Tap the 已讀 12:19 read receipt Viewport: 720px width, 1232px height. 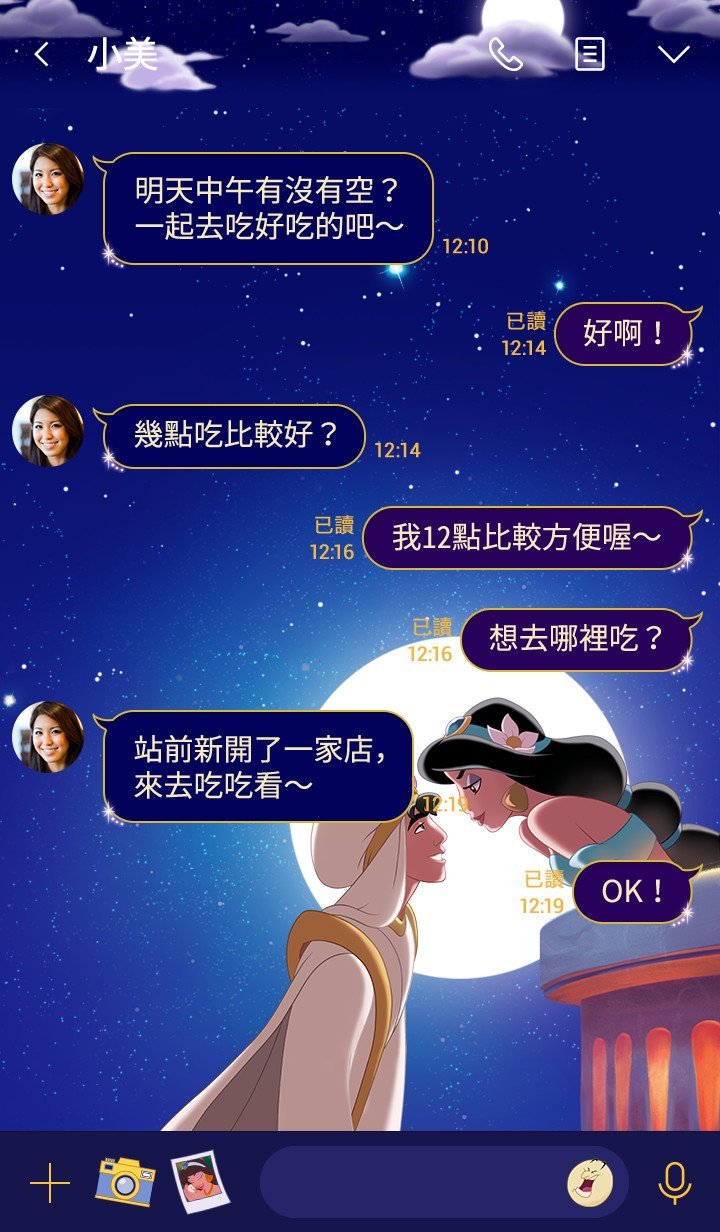(541, 891)
